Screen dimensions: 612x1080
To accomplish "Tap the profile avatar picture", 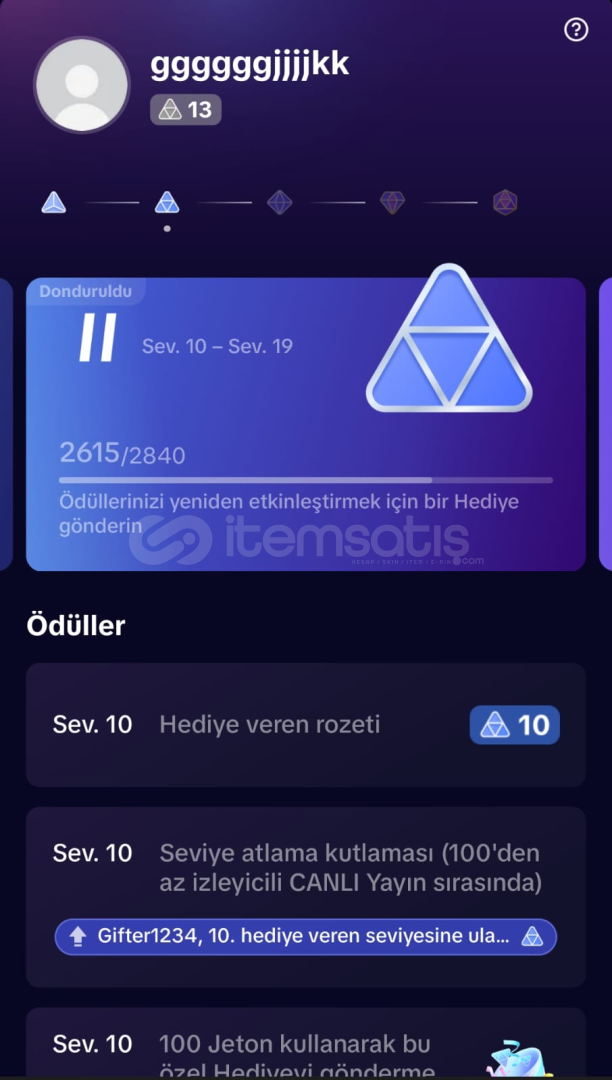I will point(82,85).
